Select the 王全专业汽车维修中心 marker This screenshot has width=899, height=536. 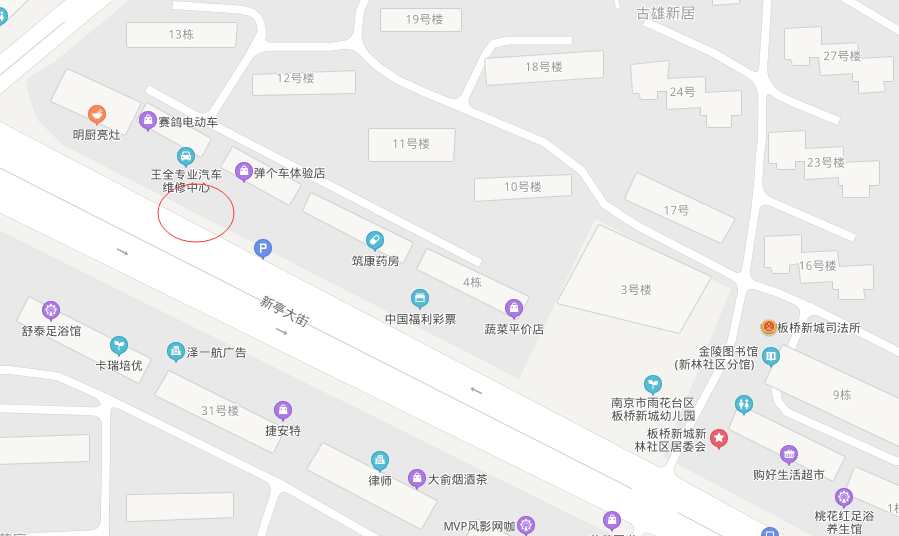[185, 156]
